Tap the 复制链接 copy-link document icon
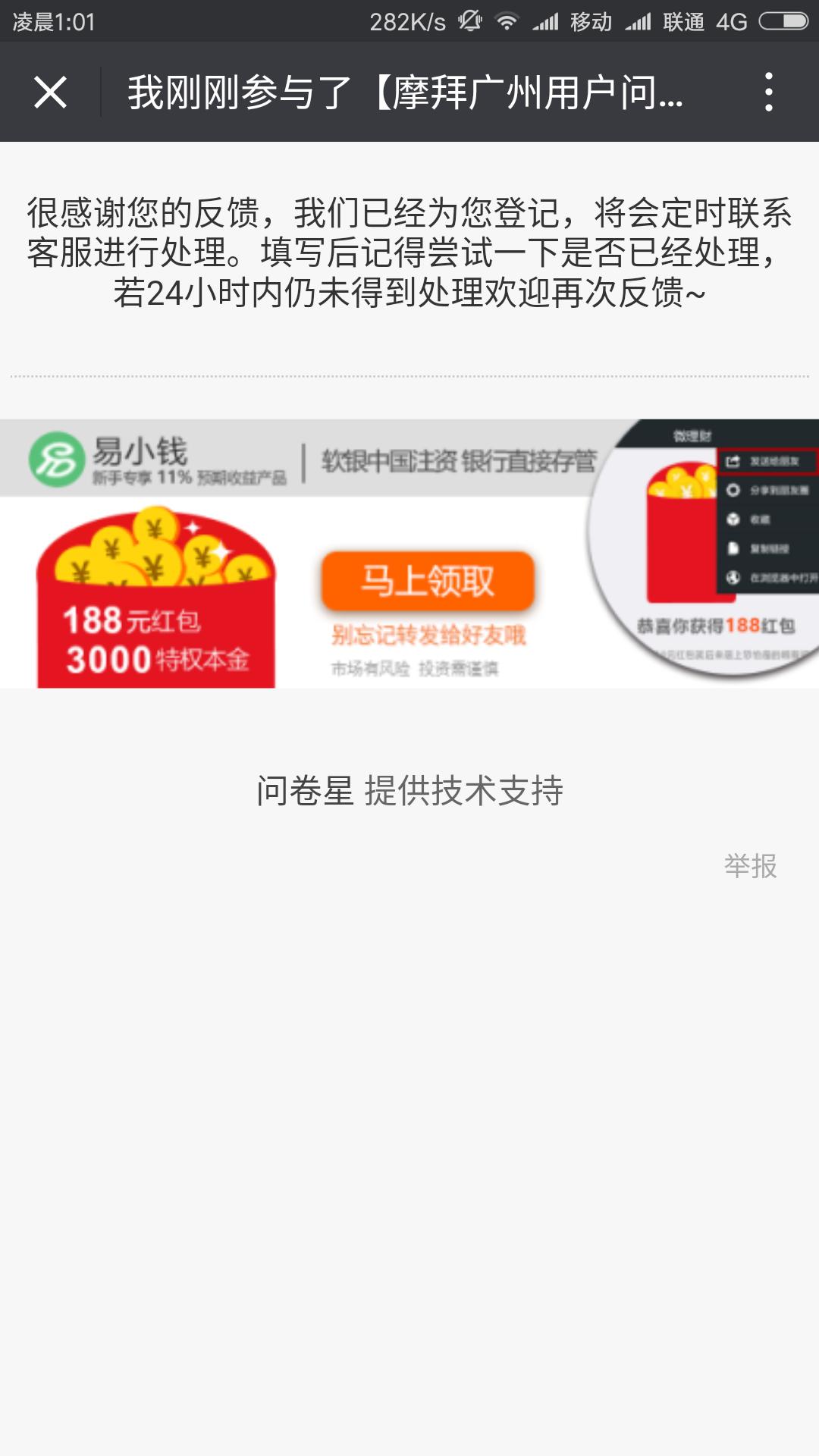Viewport: 819px width, 1456px height. pos(733,548)
